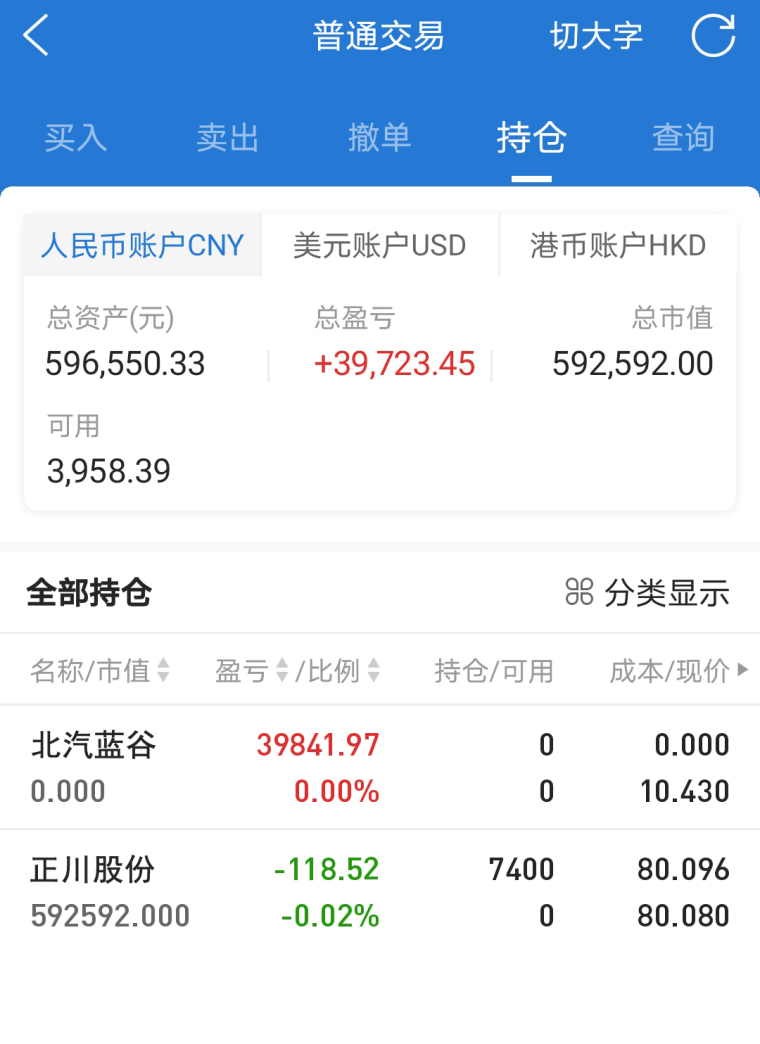The height and width of the screenshot is (1044, 760).
Task: Select the 正川股份 holding row
Action: point(380,892)
